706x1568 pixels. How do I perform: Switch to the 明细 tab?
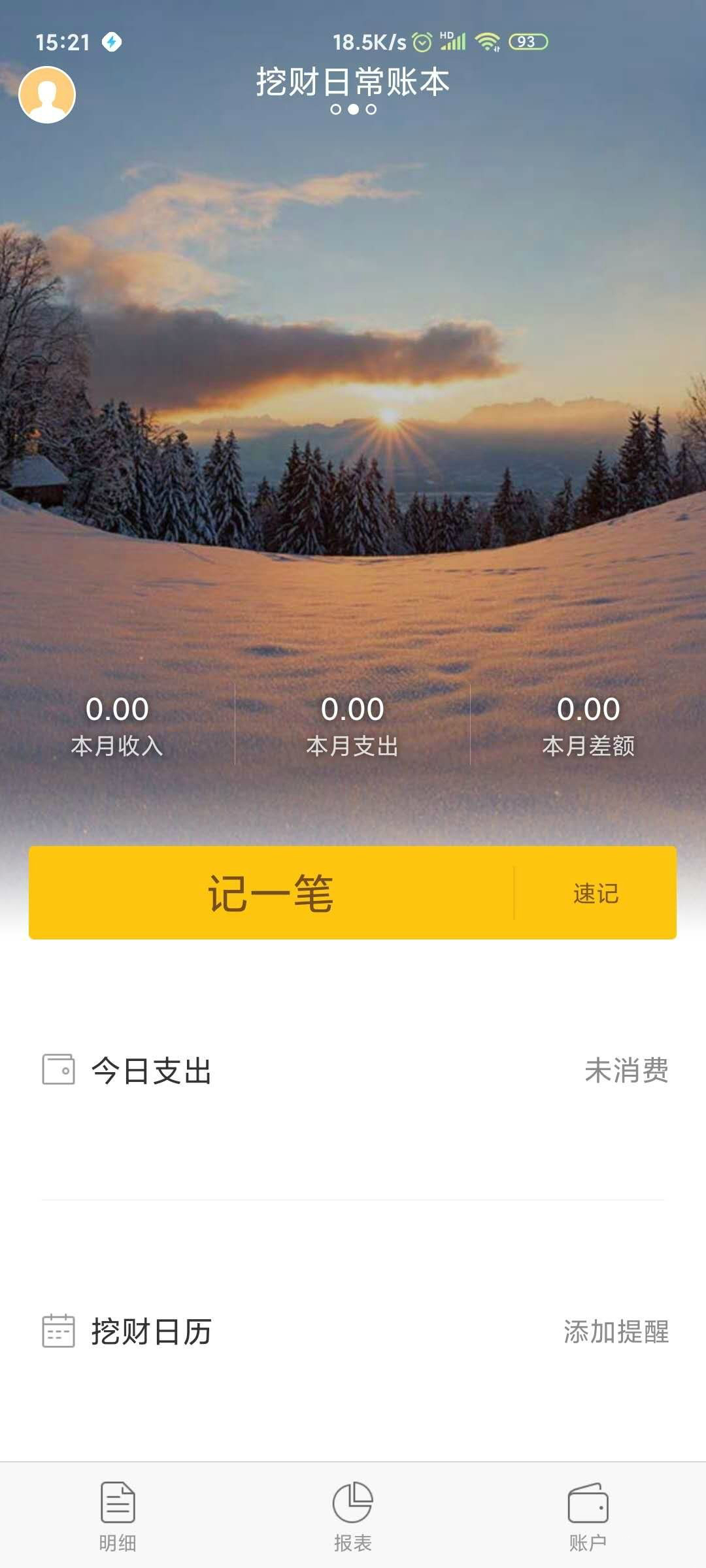point(118,1514)
